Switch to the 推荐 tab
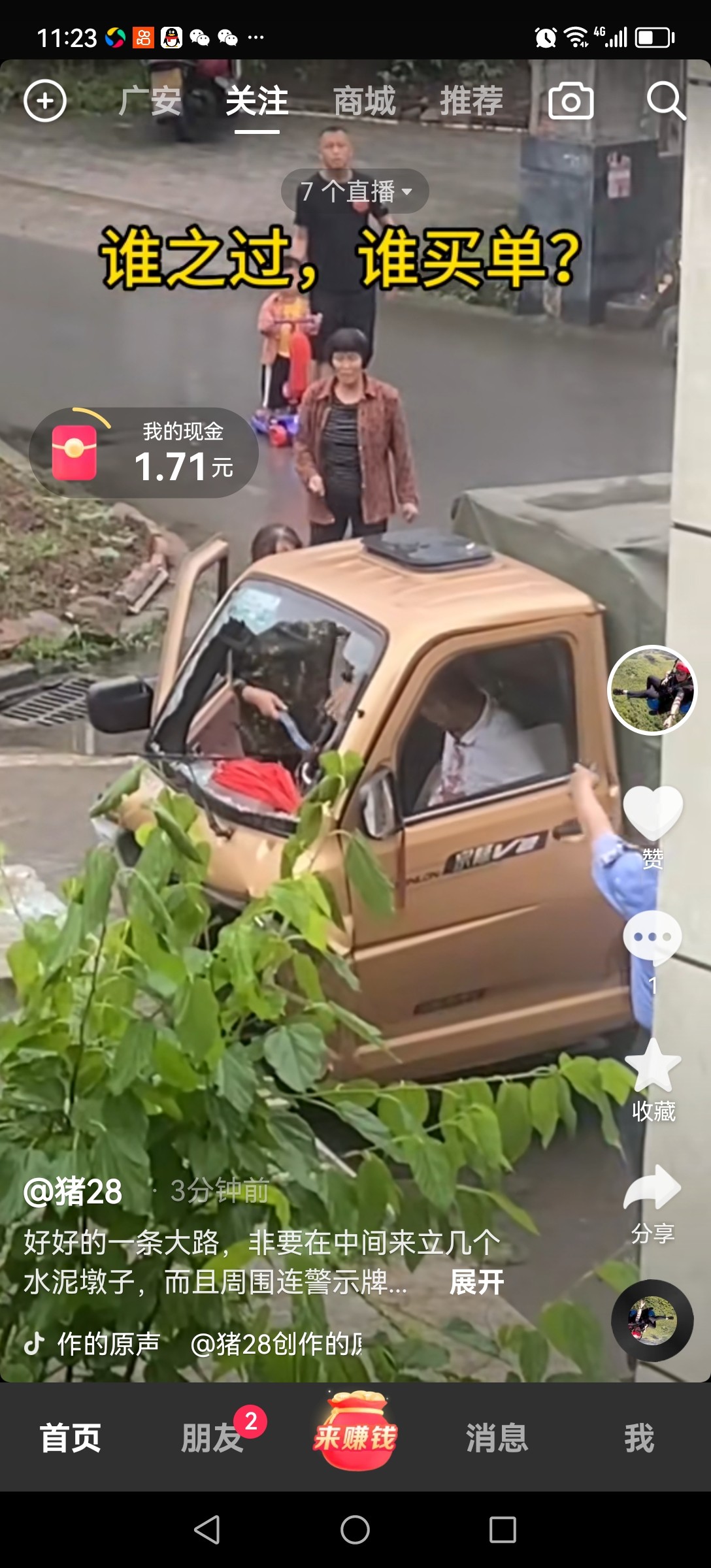The width and height of the screenshot is (711, 1568). coord(471,101)
